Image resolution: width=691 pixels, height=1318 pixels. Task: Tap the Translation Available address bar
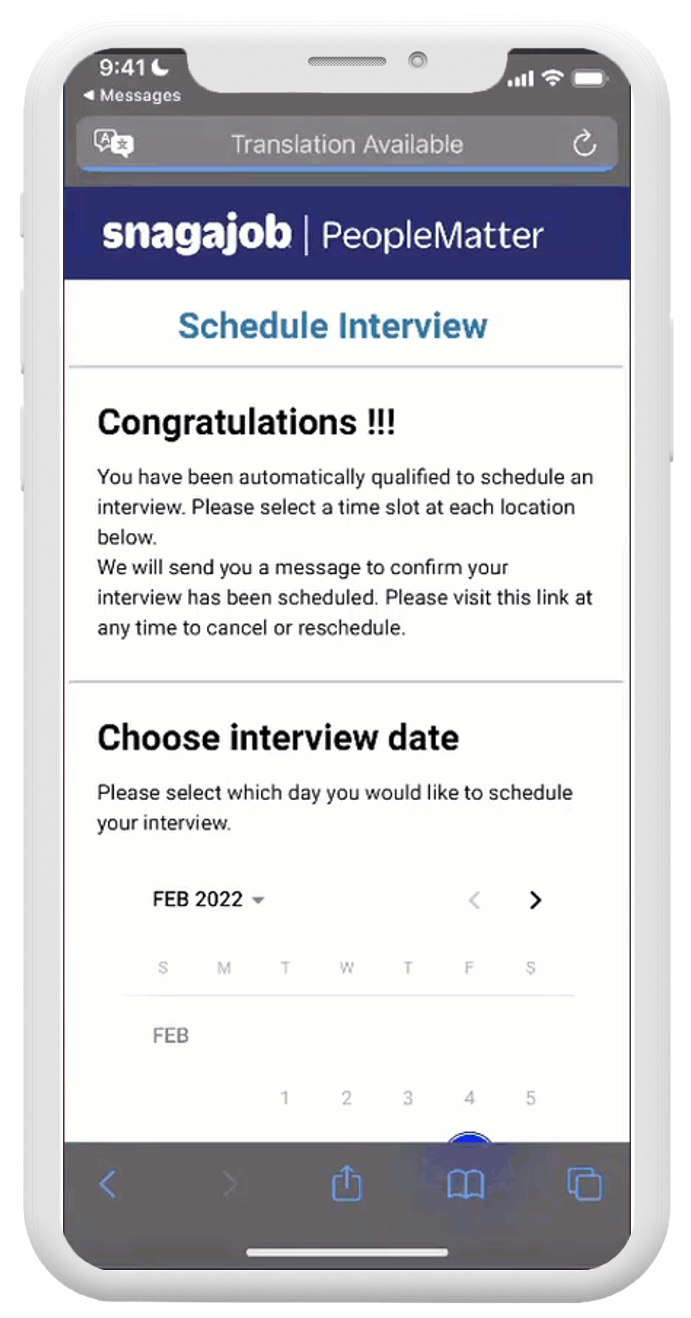point(347,144)
